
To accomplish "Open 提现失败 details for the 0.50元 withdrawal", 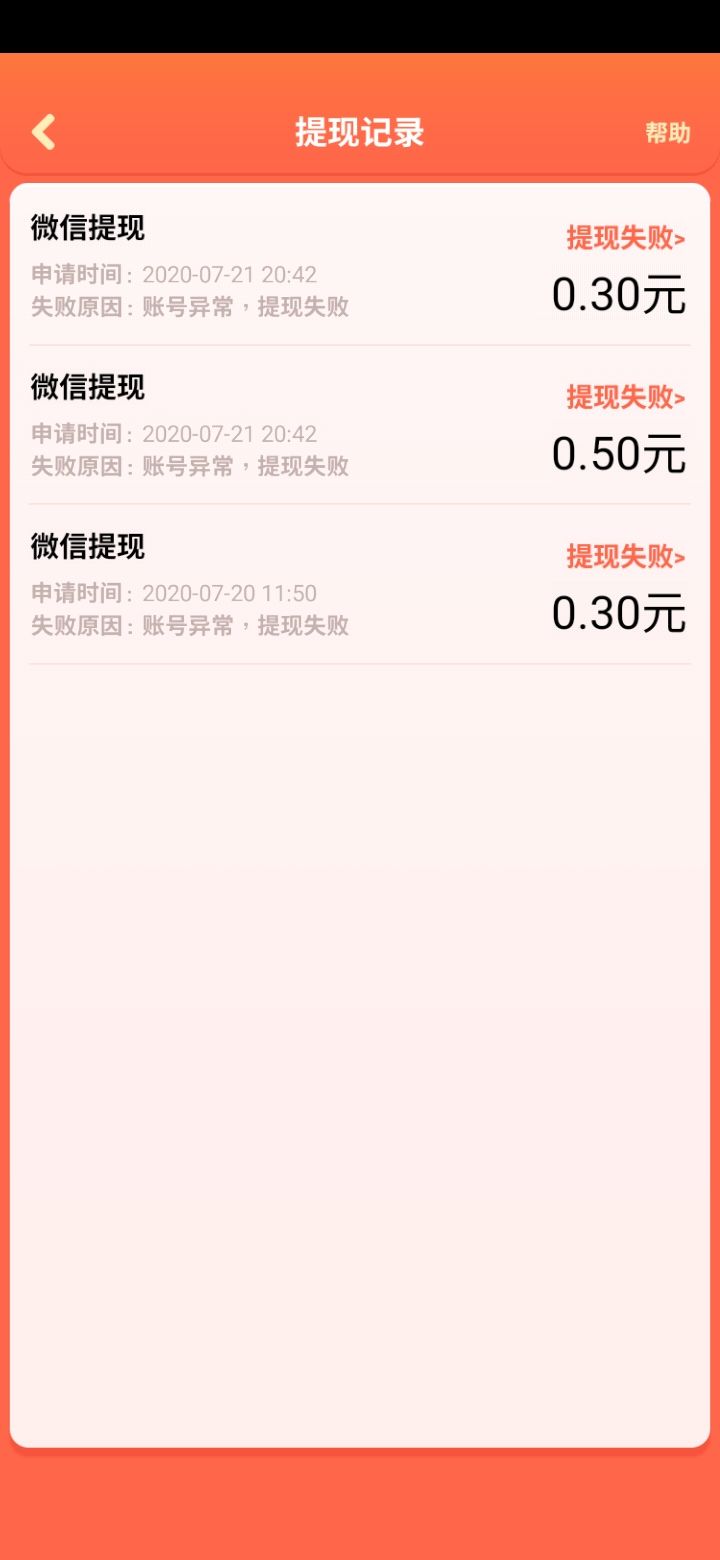I will pyautogui.click(x=625, y=397).
